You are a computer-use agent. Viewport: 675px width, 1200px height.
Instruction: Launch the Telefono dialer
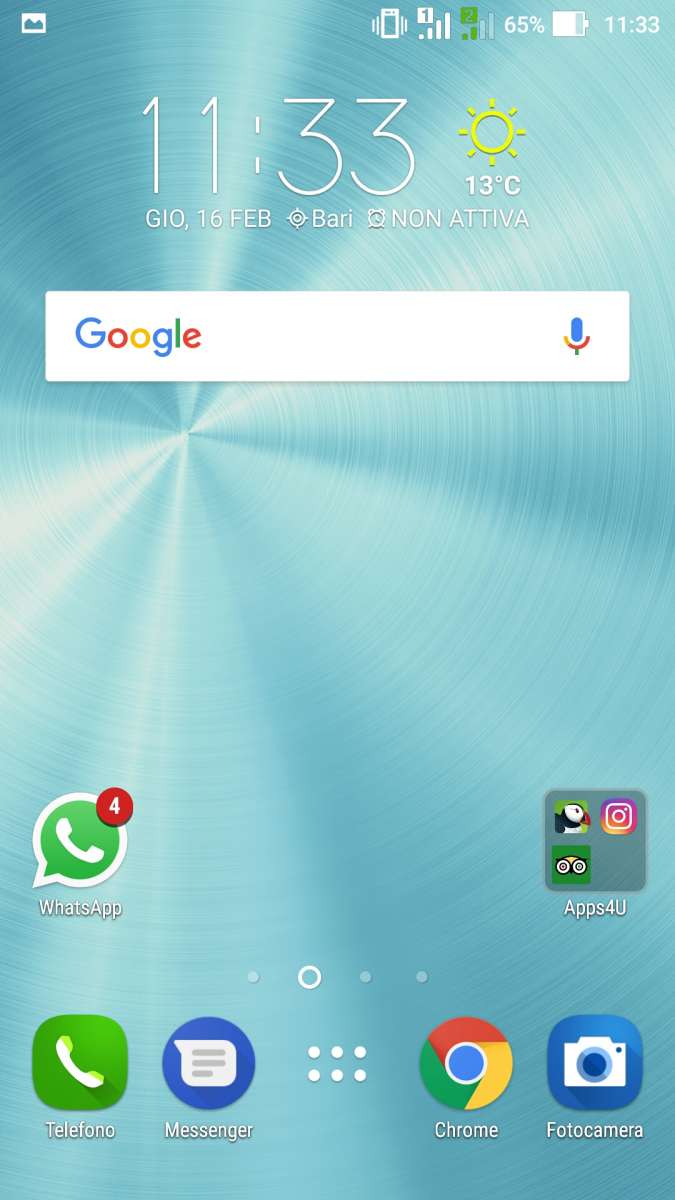coord(80,1065)
